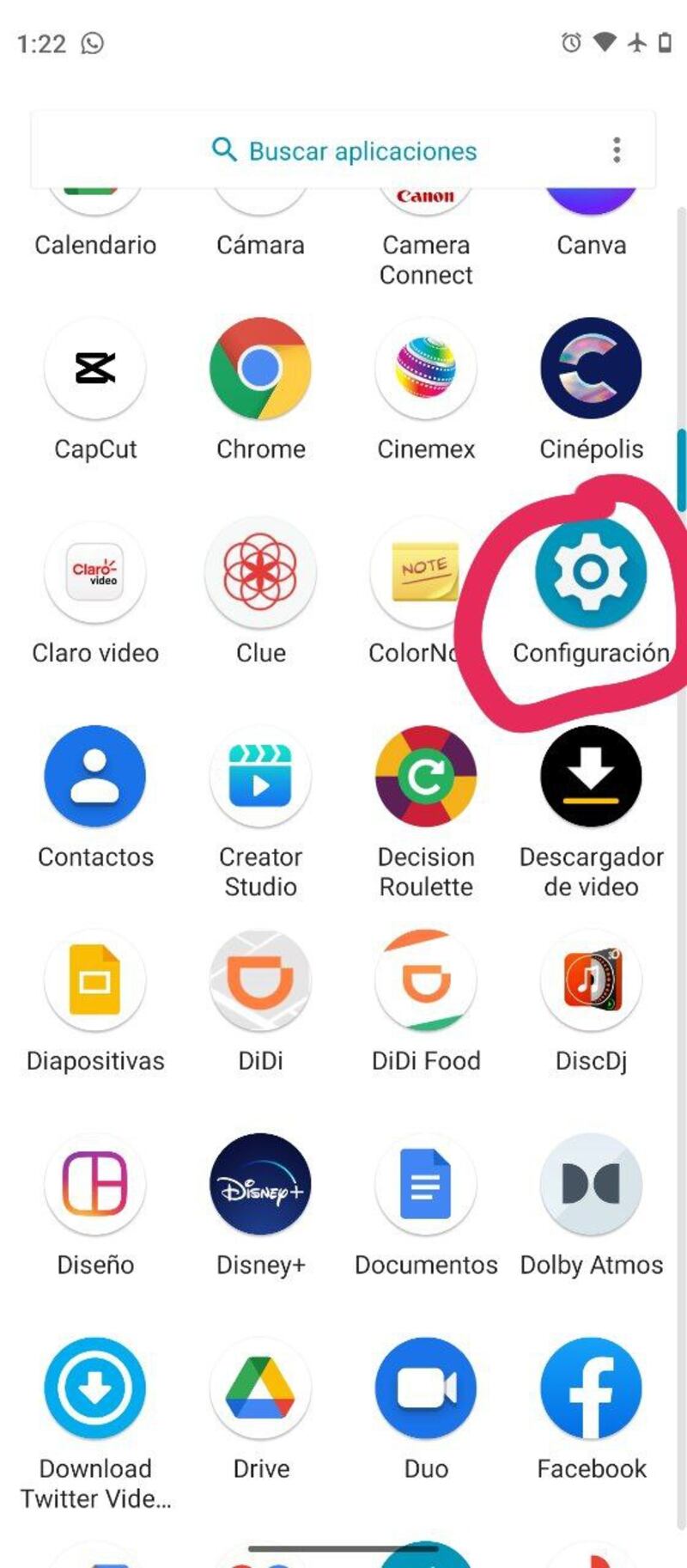687x1568 pixels.
Task: Open the Buscar aplicaciones search box
Action: pos(343,150)
